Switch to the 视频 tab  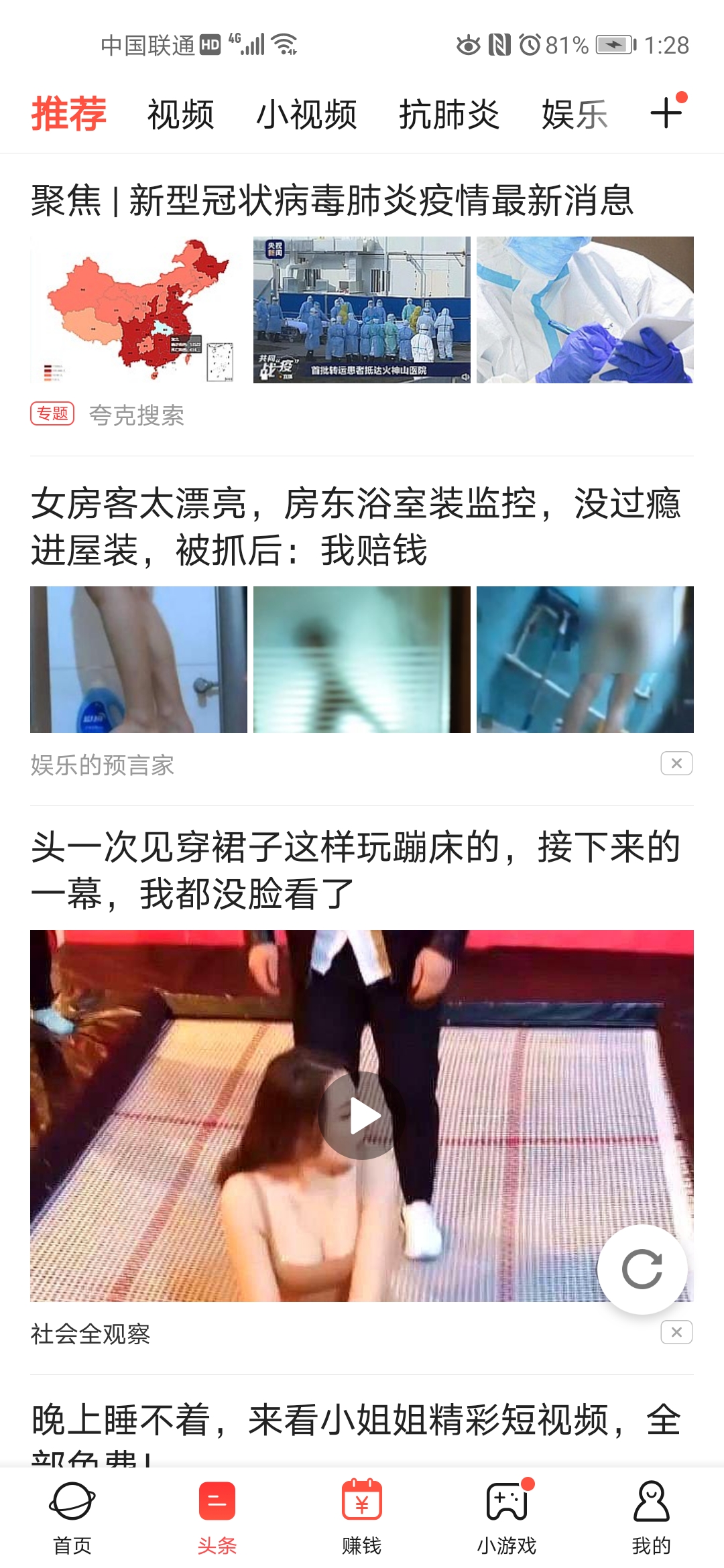180,115
